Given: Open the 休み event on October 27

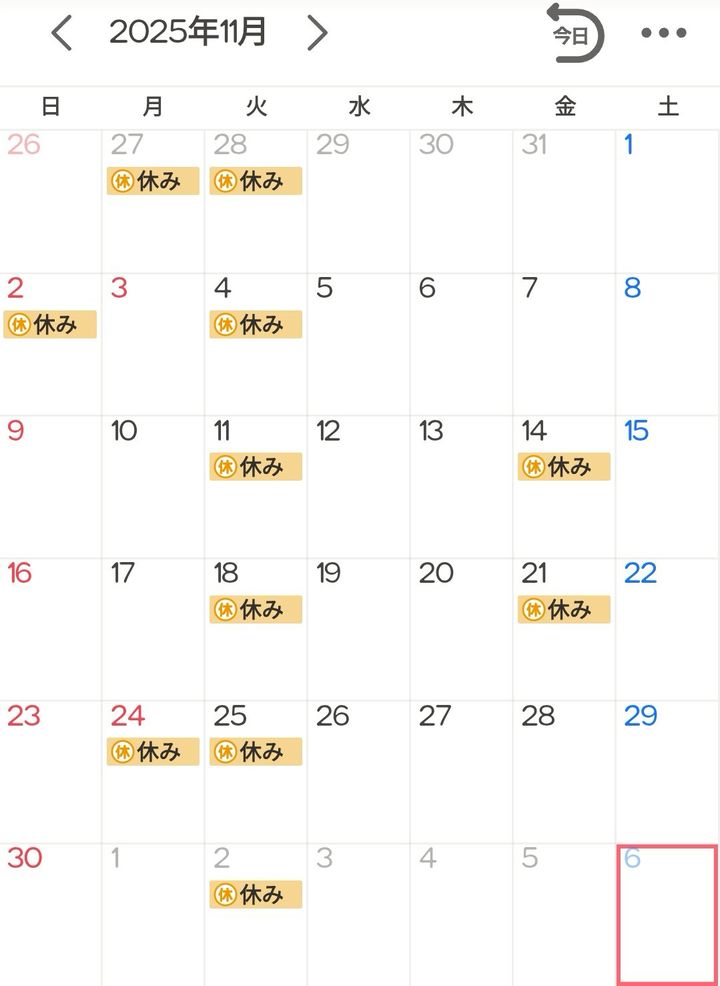Looking at the screenshot, I should [153, 181].
